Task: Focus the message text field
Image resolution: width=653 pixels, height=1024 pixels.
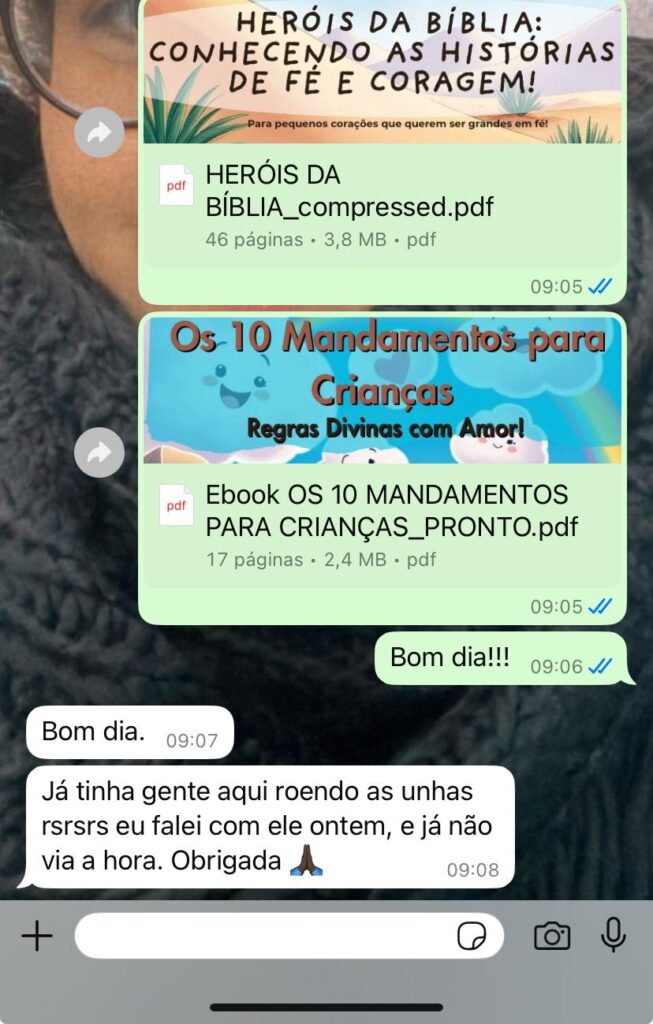Action: pos(260,936)
